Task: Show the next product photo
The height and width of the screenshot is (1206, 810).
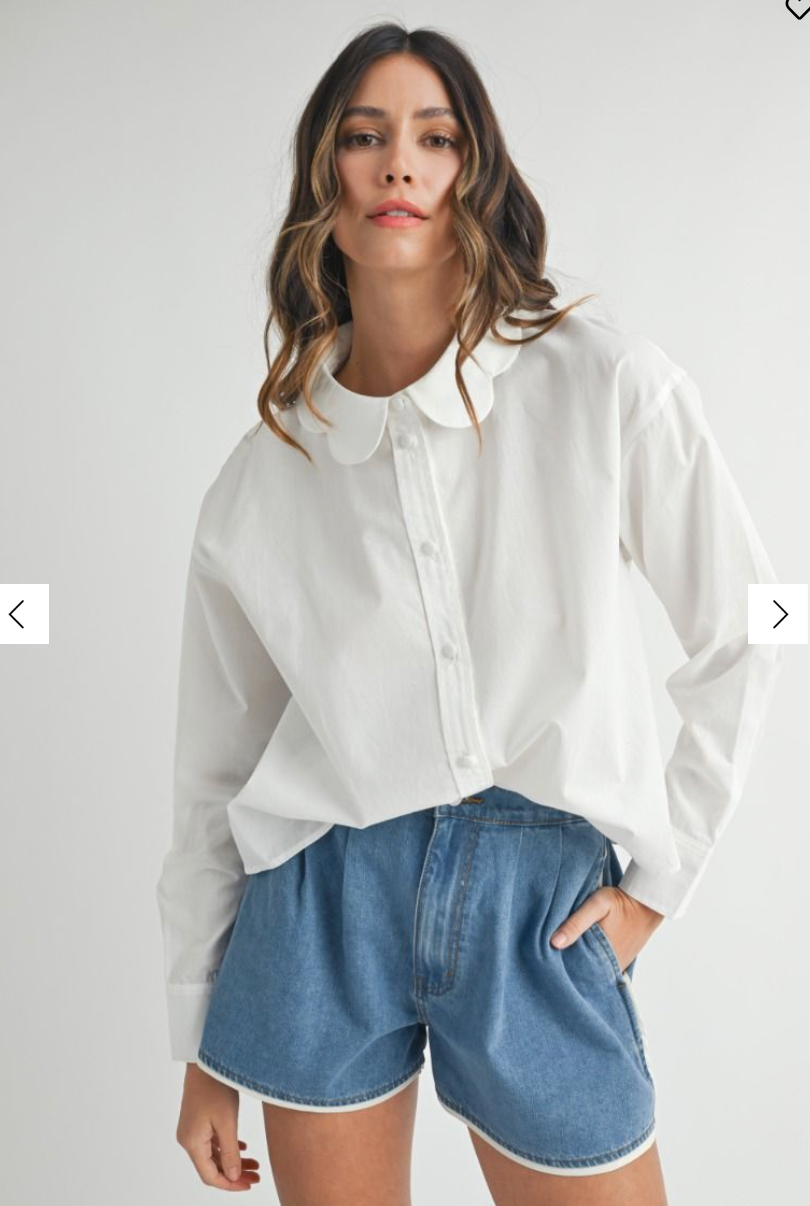Action: coord(778,614)
